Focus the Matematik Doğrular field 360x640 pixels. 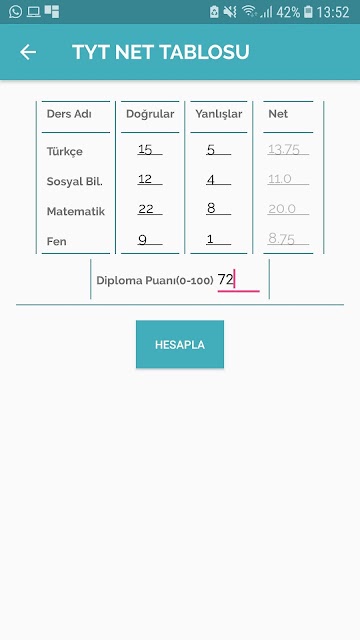tap(150, 210)
